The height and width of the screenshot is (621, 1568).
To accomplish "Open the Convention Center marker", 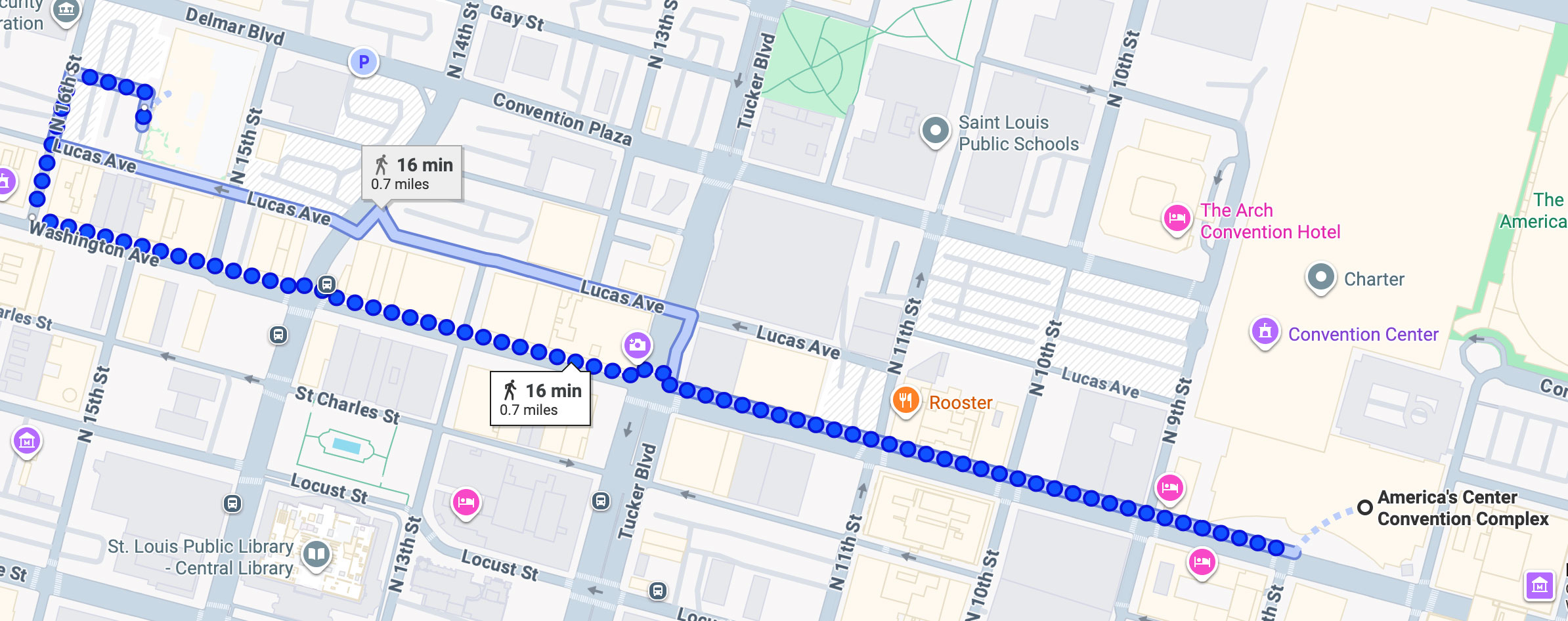I will 1265,332.
